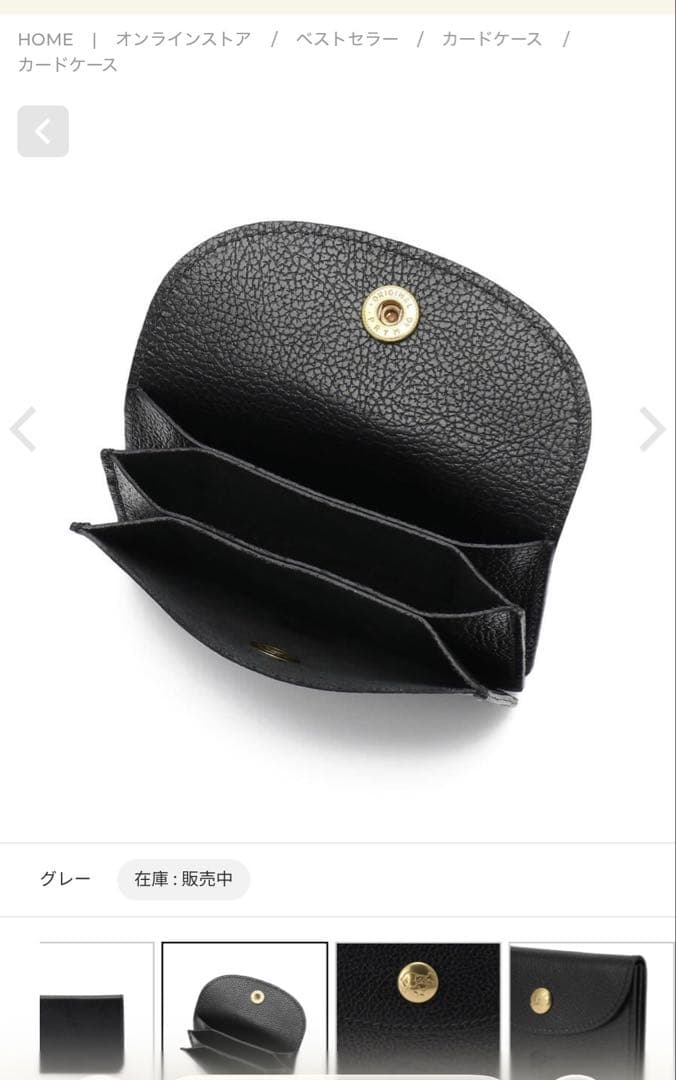Open the HOME breadcrumb link
The width and height of the screenshot is (676, 1080).
45,40
